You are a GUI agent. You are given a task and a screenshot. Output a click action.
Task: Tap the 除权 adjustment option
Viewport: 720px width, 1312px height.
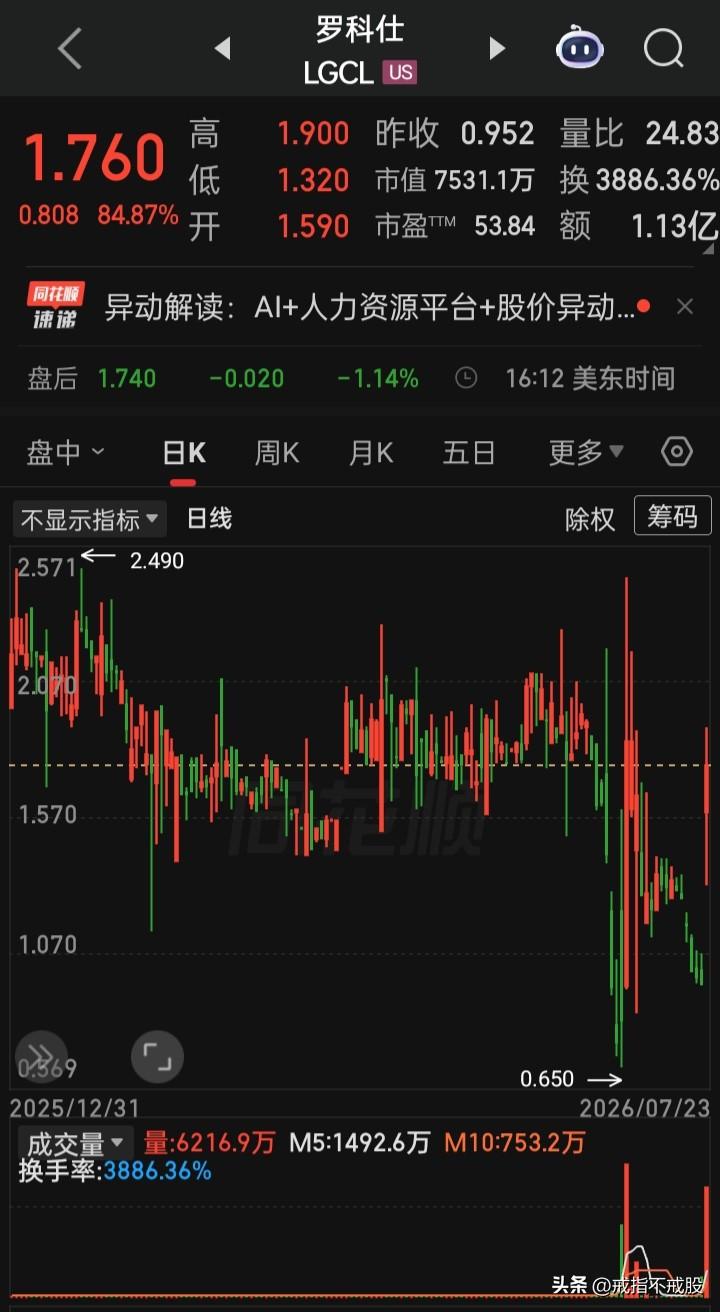click(590, 519)
